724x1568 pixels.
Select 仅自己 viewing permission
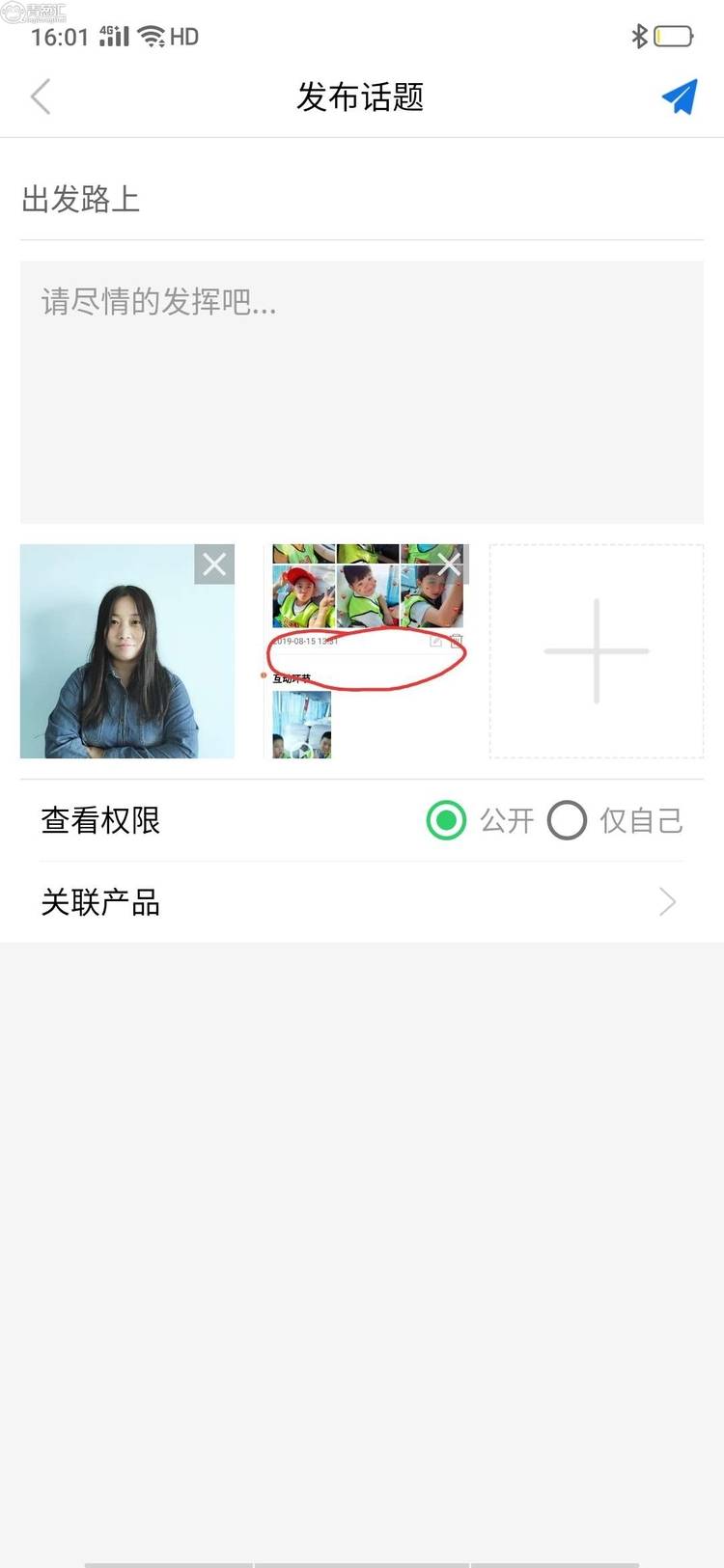[568, 821]
